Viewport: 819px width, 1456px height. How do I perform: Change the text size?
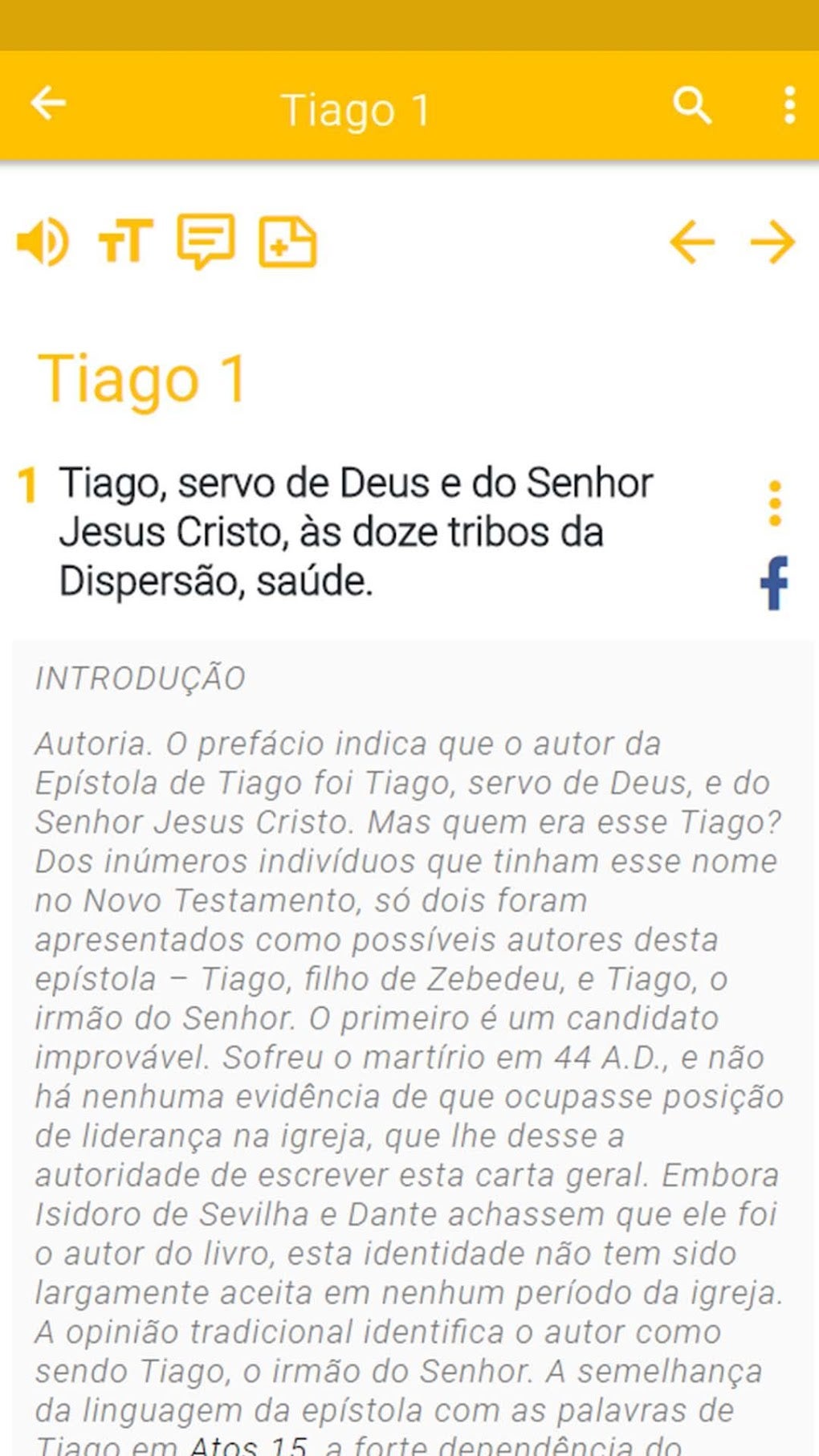click(125, 242)
